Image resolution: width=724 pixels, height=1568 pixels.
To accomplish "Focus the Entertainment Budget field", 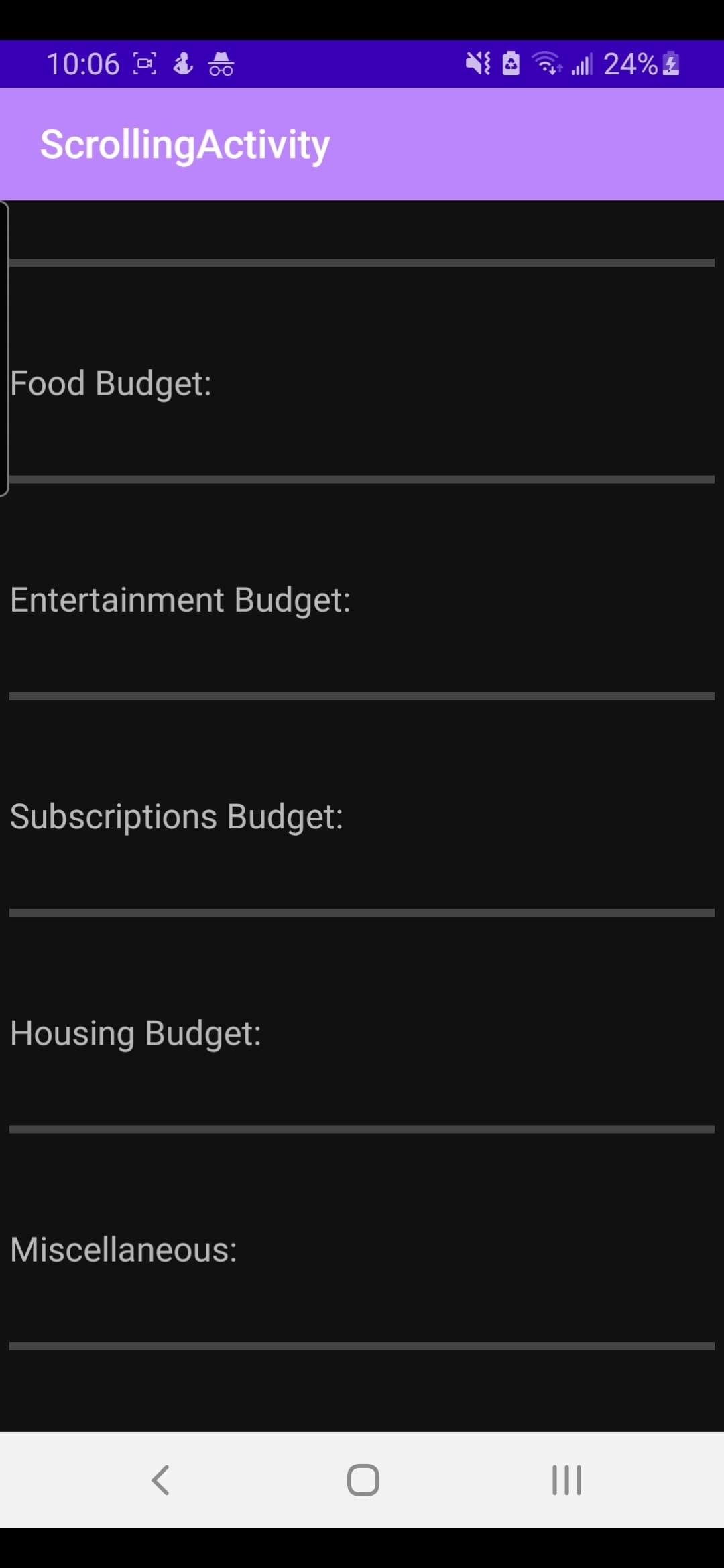I will point(362,600).
